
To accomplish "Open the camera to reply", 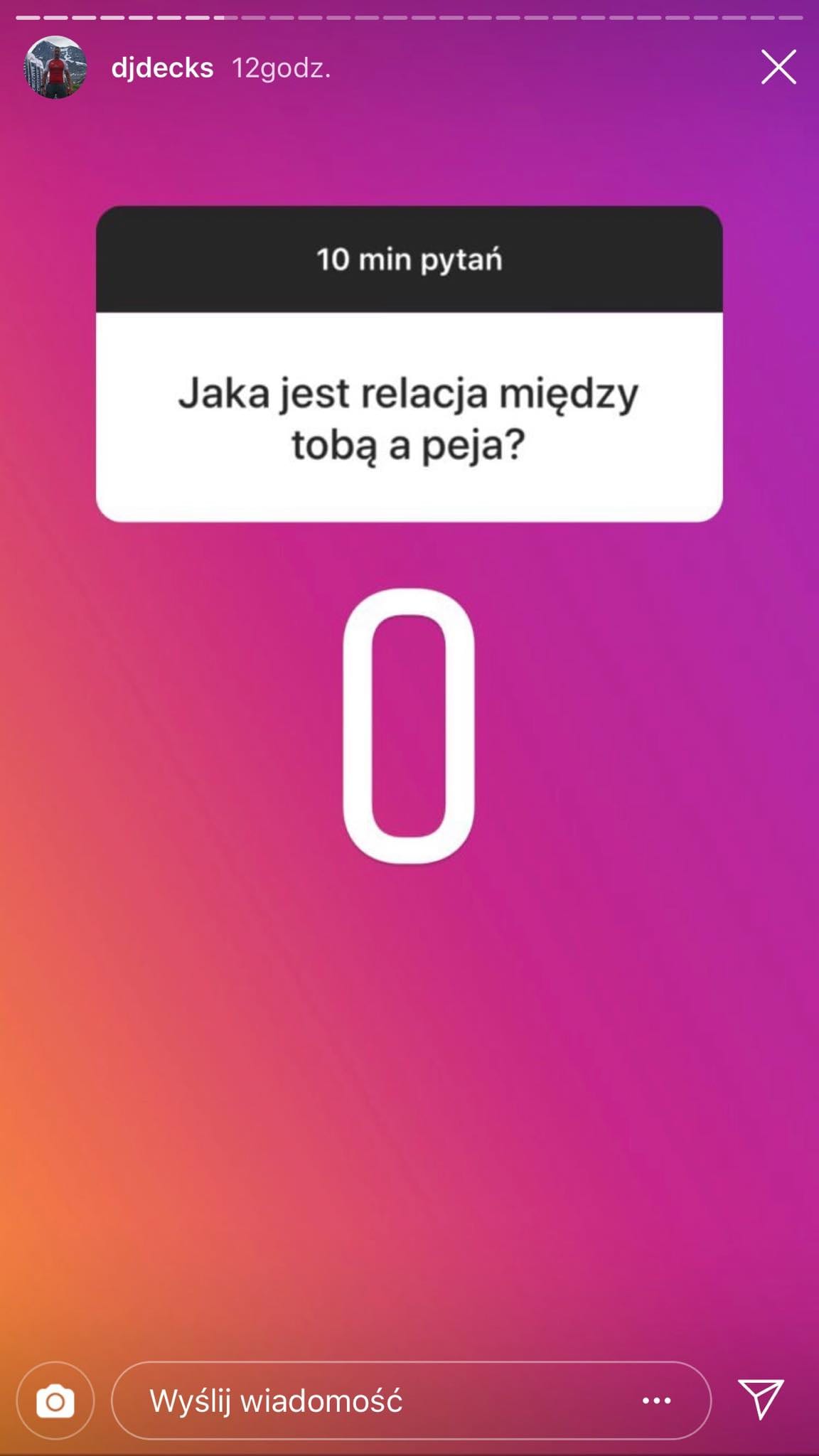I will pyautogui.click(x=55, y=1401).
